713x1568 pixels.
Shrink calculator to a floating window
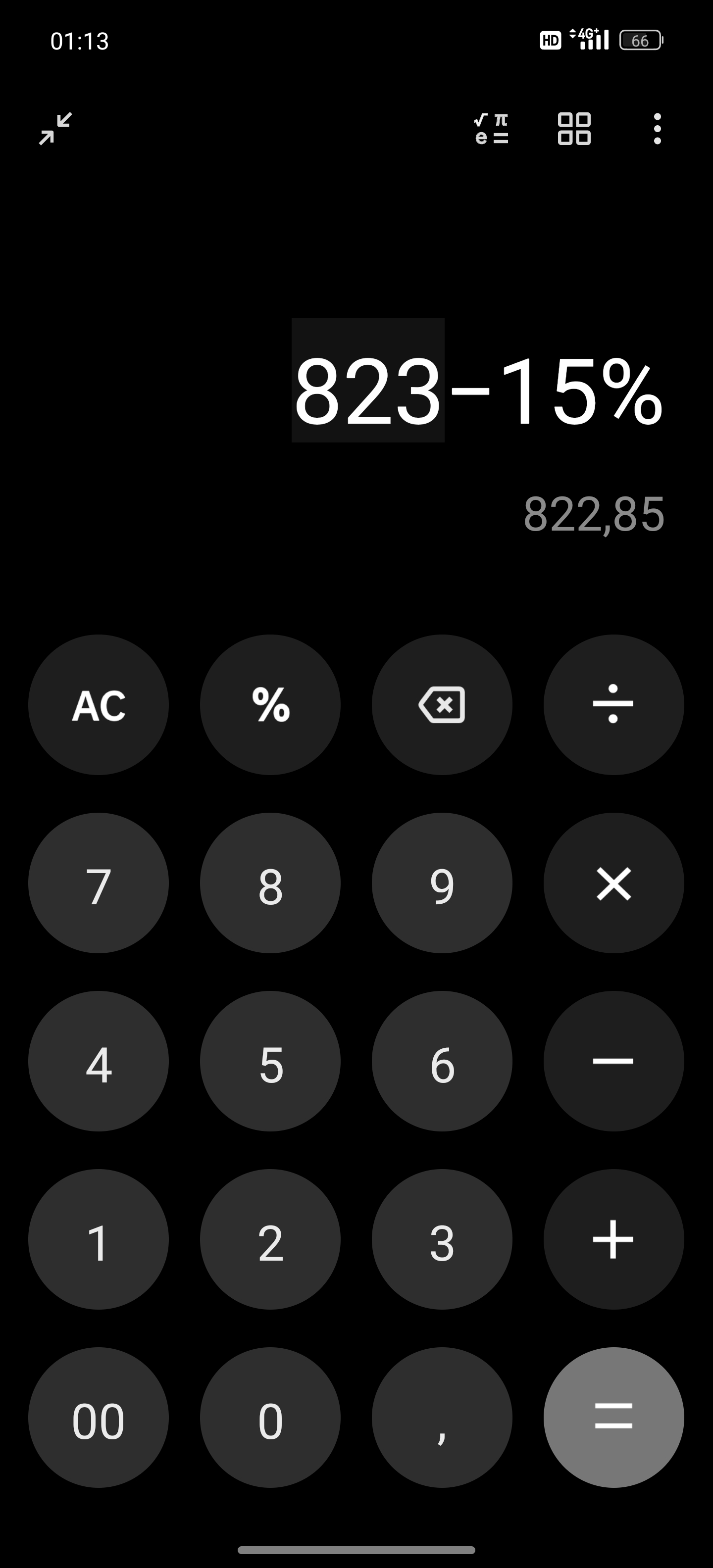[x=55, y=128]
